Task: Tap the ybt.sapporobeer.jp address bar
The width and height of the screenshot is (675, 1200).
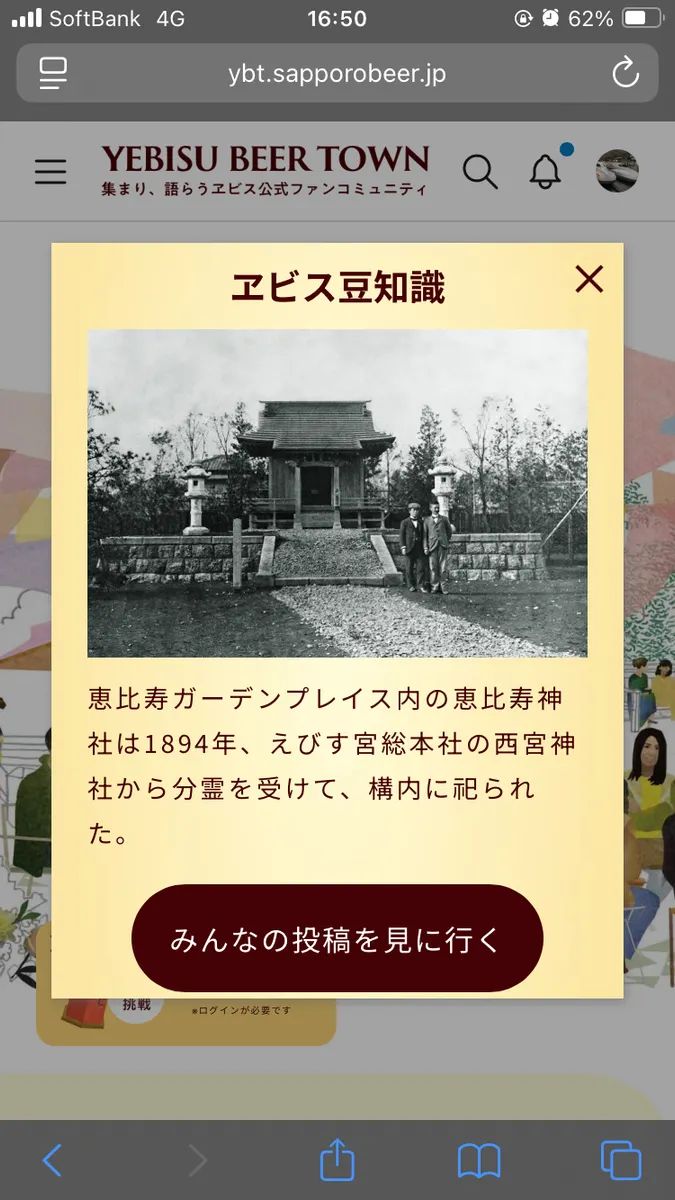Action: [336, 73]
